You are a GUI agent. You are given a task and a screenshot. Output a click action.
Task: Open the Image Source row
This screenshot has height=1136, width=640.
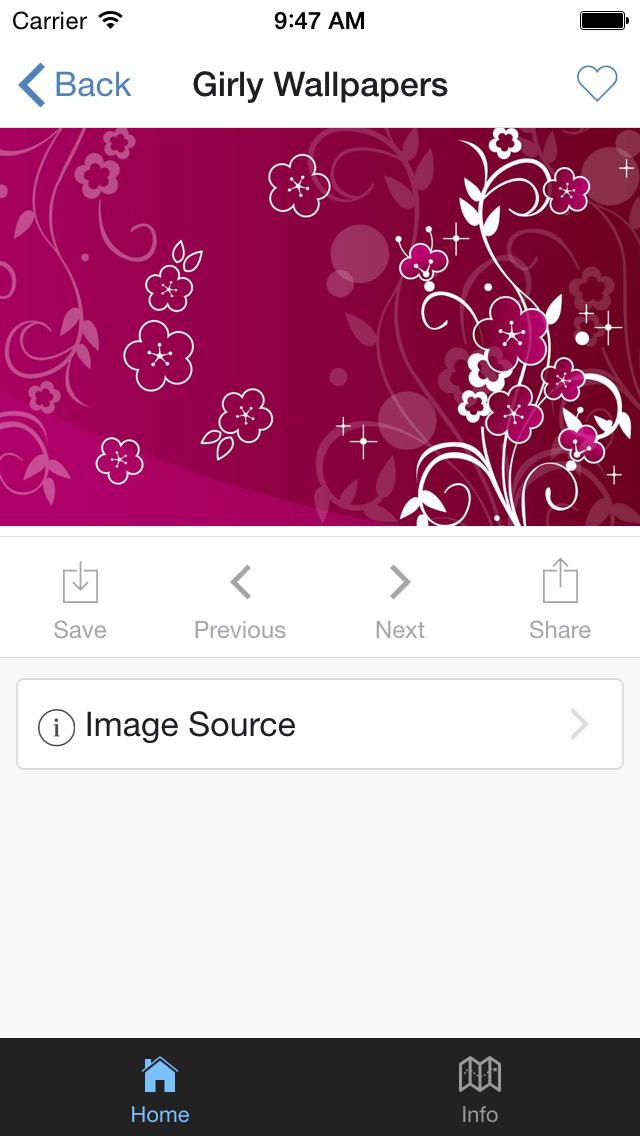point(320,725)
